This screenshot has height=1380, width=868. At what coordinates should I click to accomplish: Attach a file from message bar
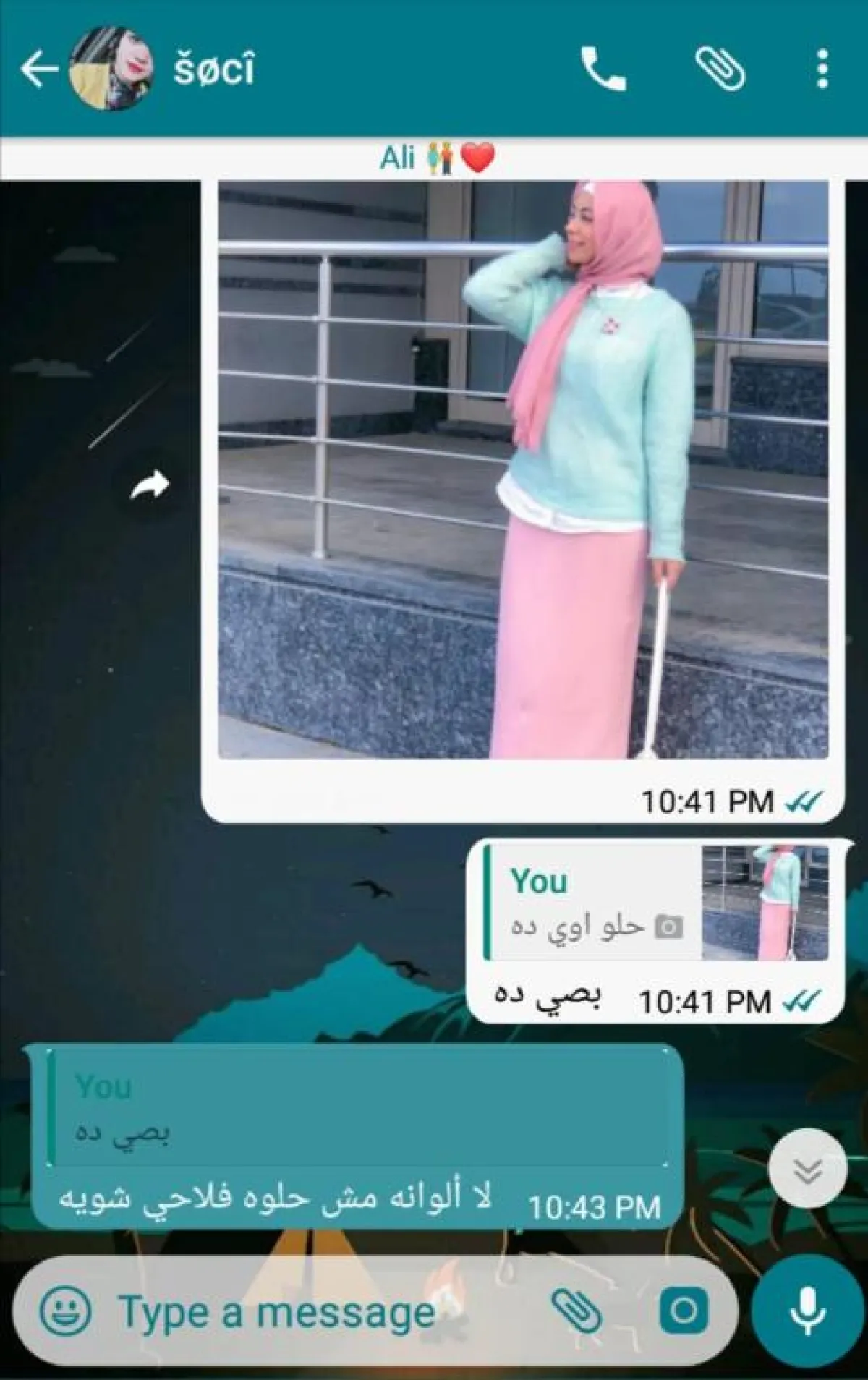(x=576, y=1311)
